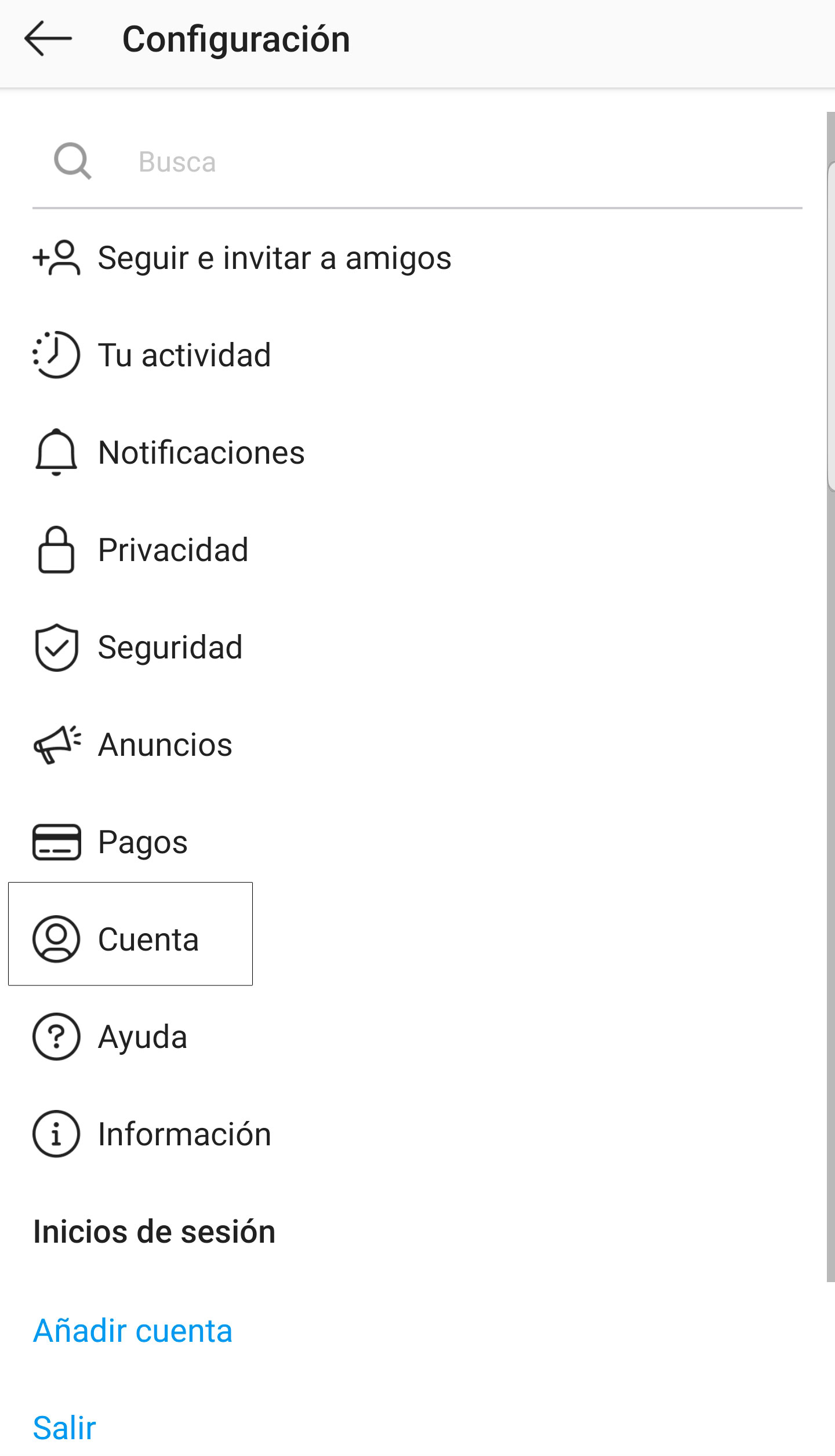The height and width of the screenshot is (1456, 835).
Task: Open Anuncios settings
Action: tap(417, 745)
